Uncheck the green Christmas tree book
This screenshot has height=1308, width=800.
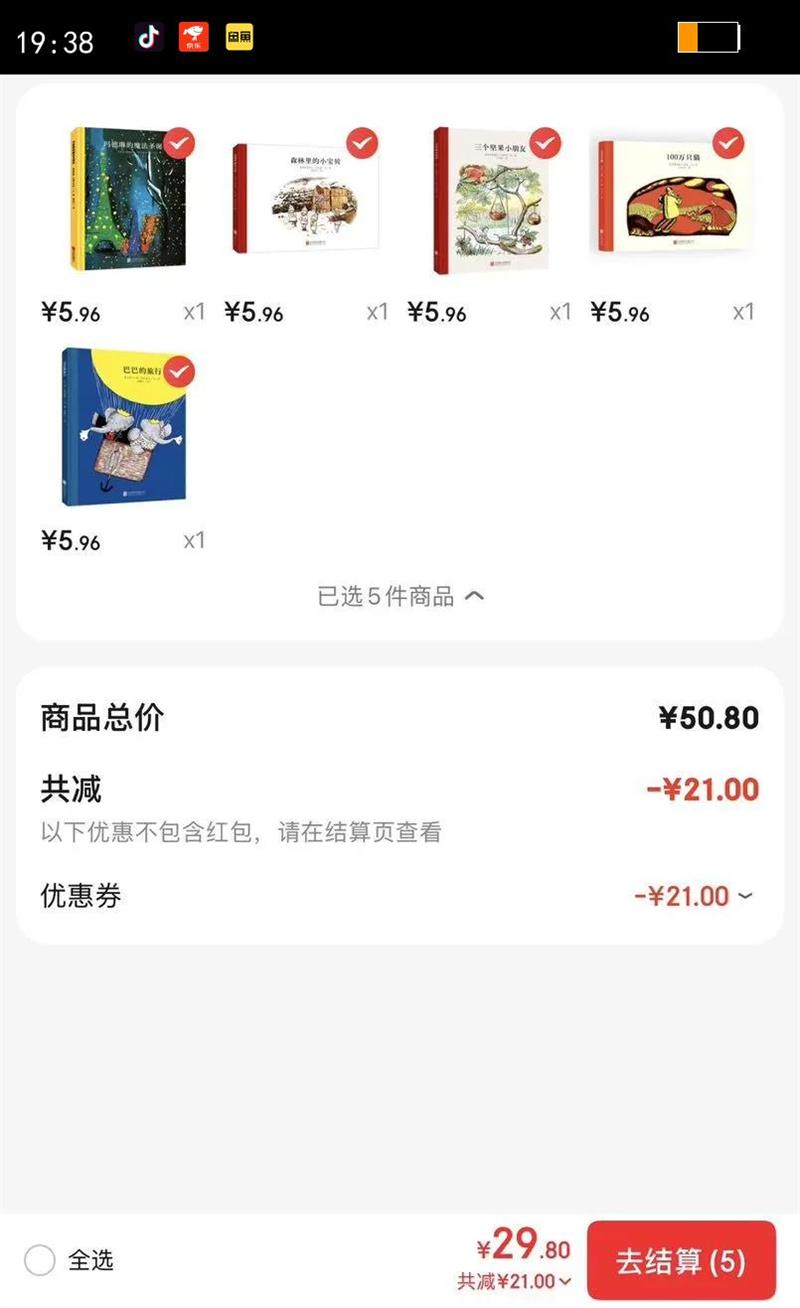click(179, 144)
